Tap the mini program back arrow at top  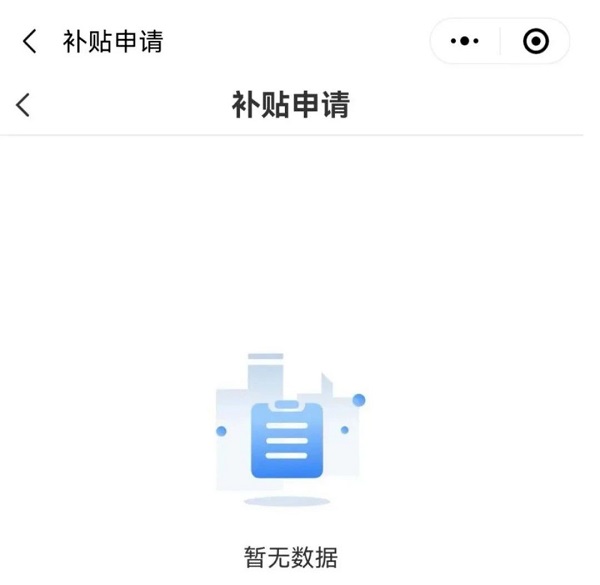pyautogui.click(x=29, y=41)
